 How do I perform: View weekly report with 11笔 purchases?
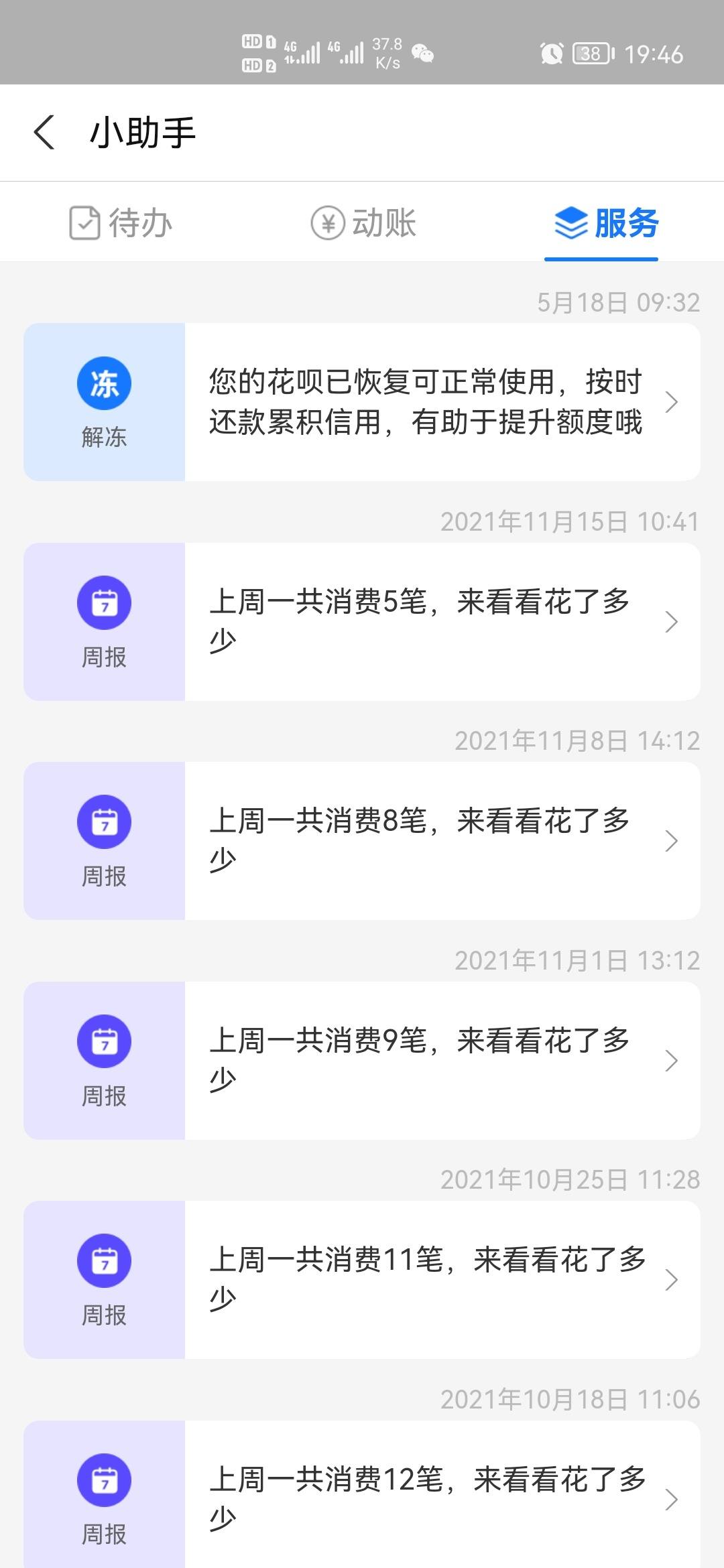point(362,1280)
